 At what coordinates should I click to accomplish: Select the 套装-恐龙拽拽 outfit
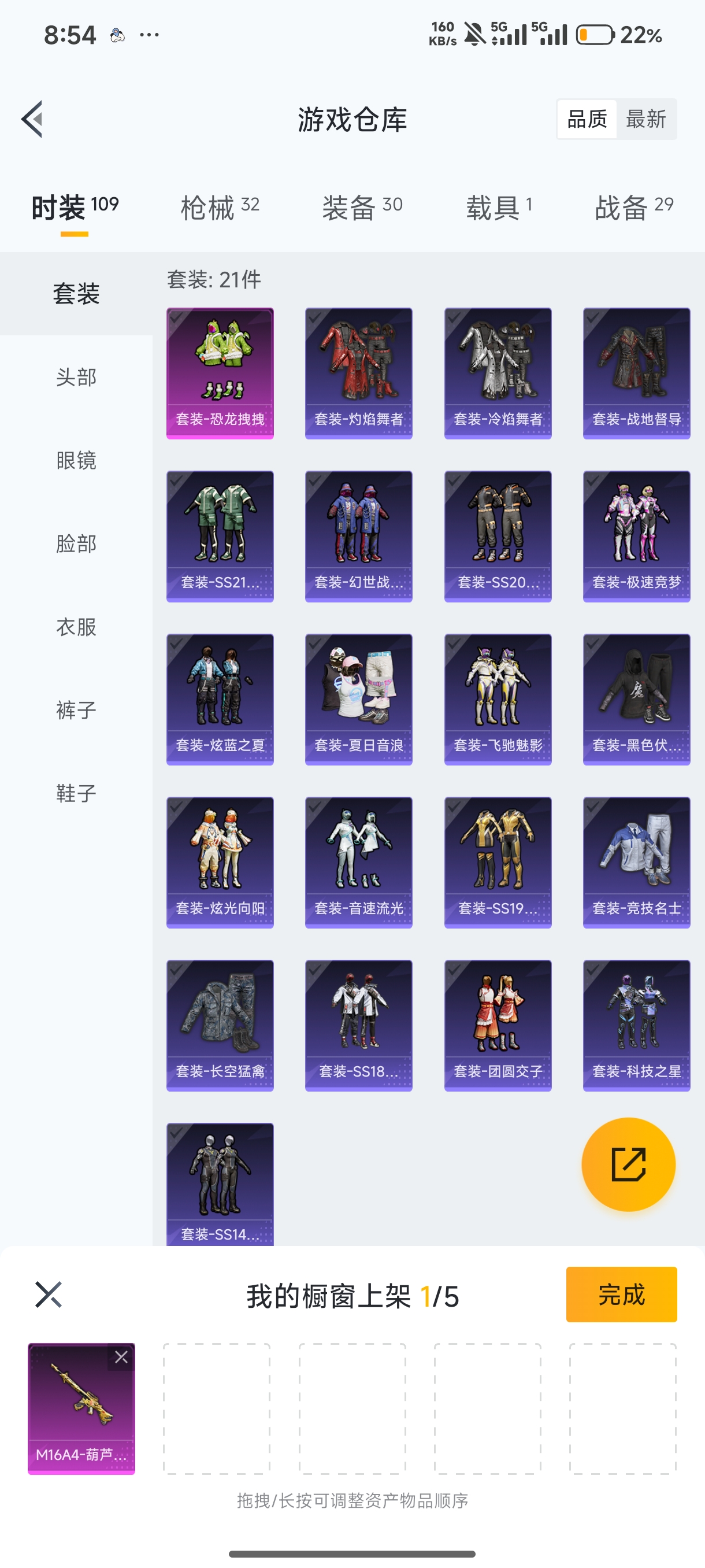pyautogui.click(x=220, y=372)
